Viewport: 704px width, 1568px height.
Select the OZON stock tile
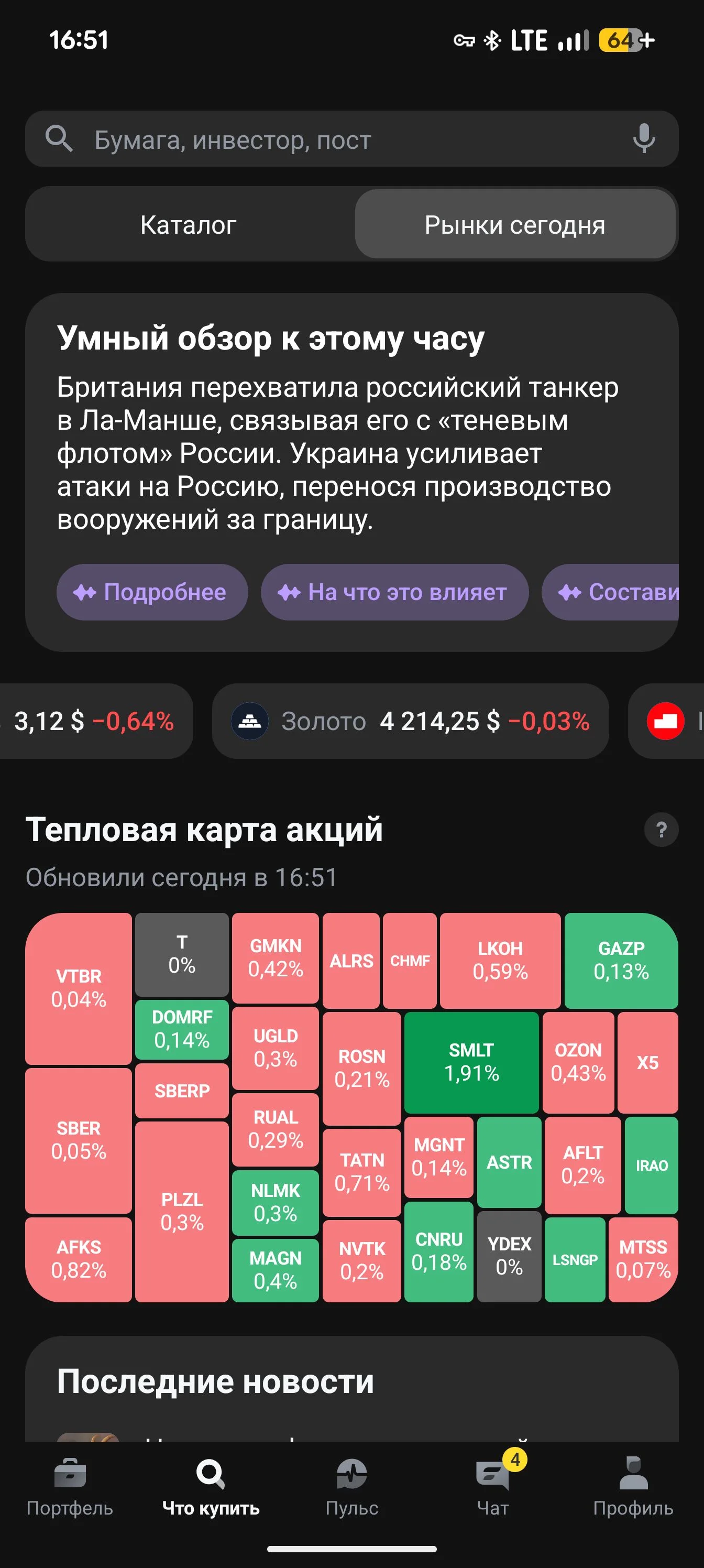578,1063
